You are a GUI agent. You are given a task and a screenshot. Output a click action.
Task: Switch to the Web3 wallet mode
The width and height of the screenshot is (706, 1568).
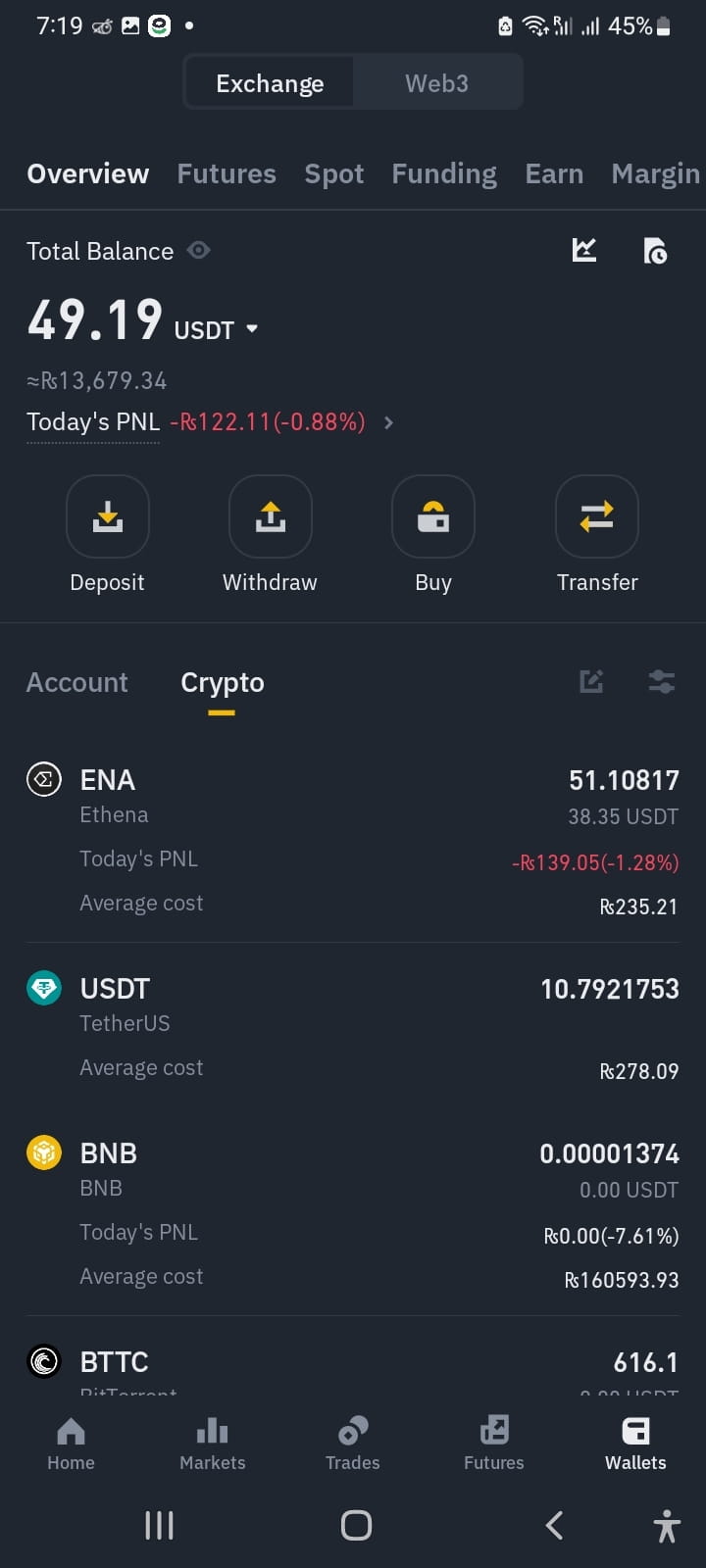(x=437, y=83)
